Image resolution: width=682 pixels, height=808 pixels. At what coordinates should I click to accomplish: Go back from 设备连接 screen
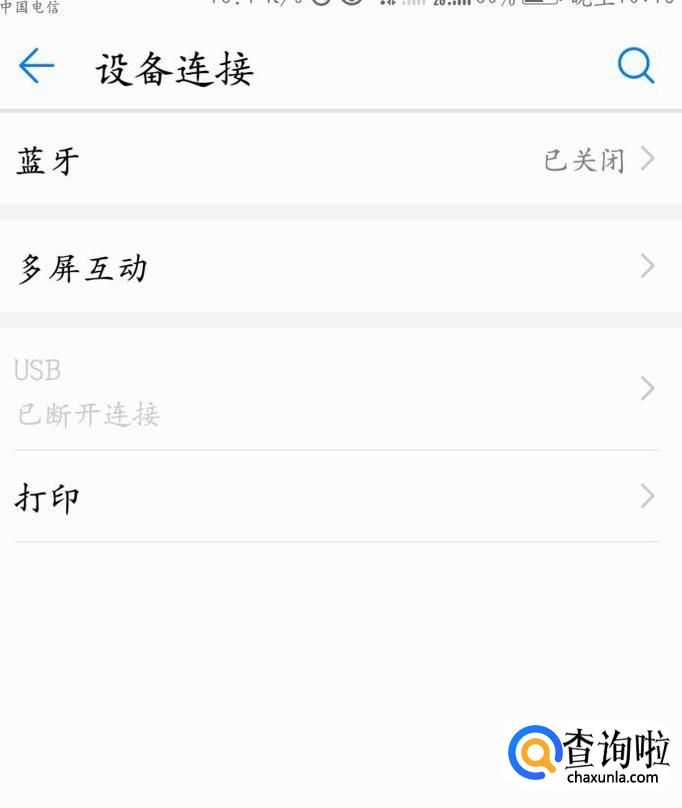37,67
